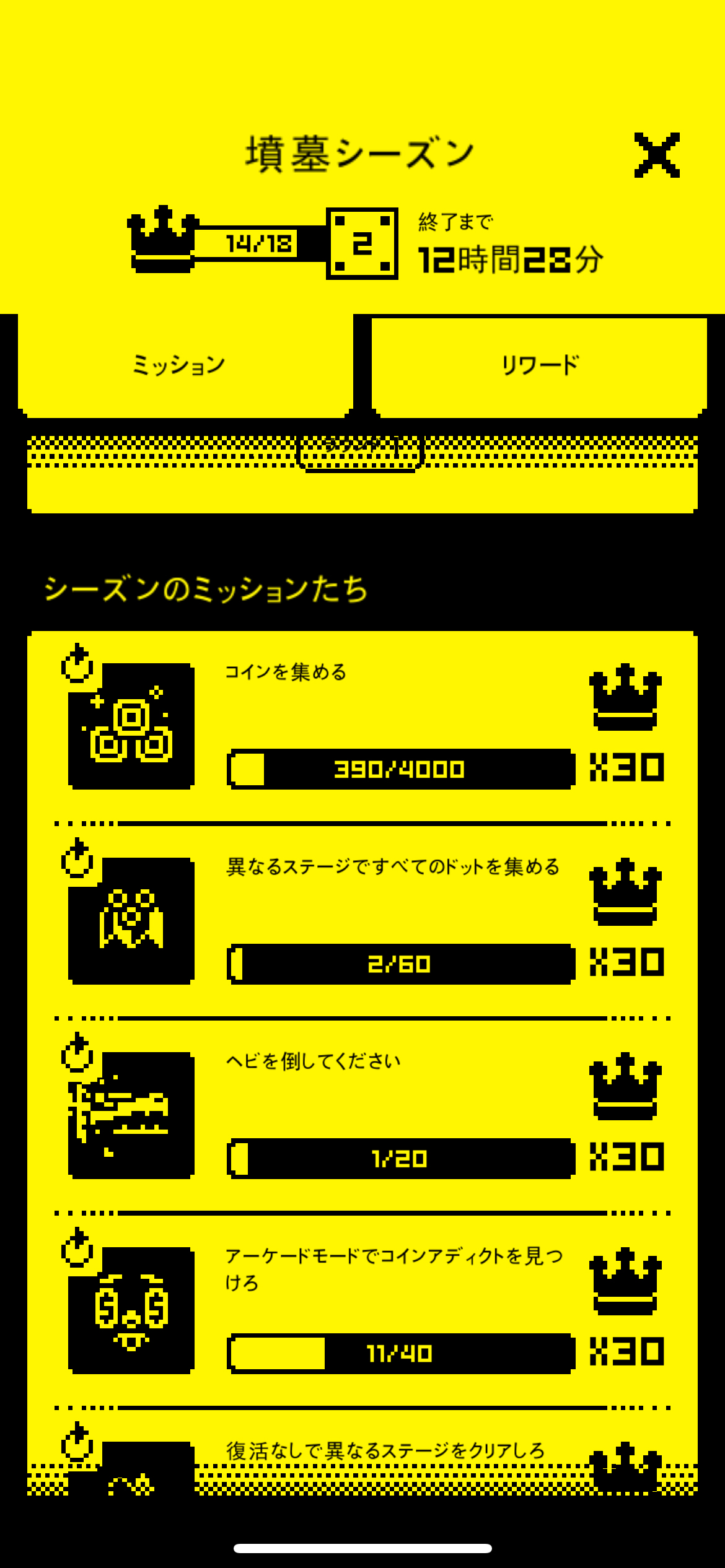This screenshot has width=725, height=1568.
Task: Refresh the ヘビを倒してください mission
Action: tap(77, 1052)
